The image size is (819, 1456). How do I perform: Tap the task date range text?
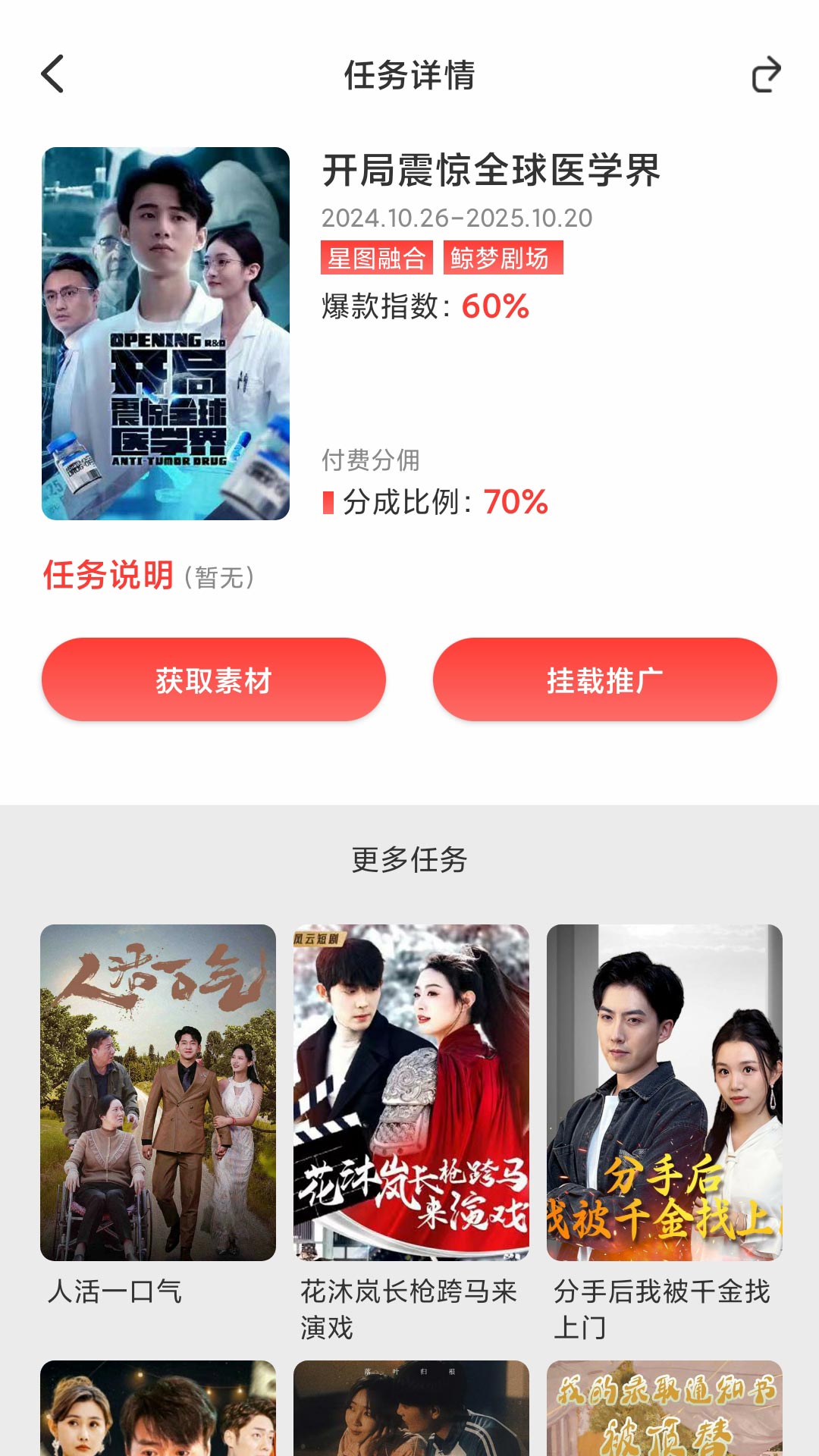click(457, 218)
